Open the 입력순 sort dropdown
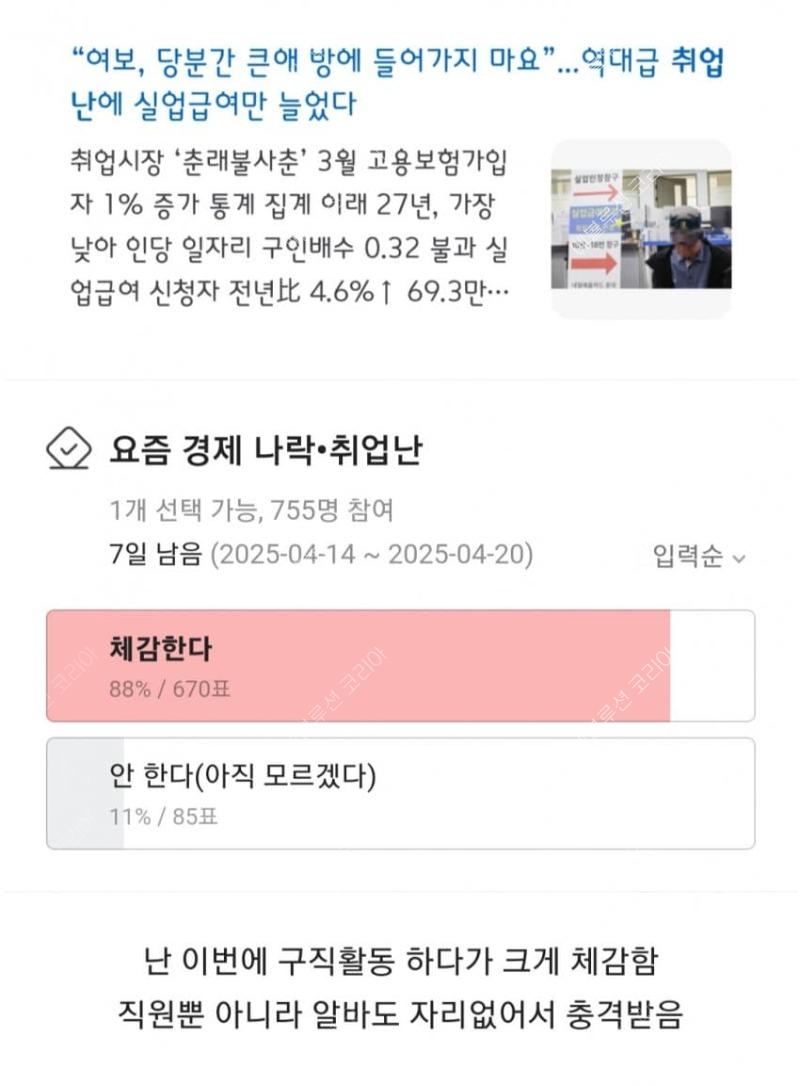The width and height of the screenshot is (800, 1086). pos(699,557)
